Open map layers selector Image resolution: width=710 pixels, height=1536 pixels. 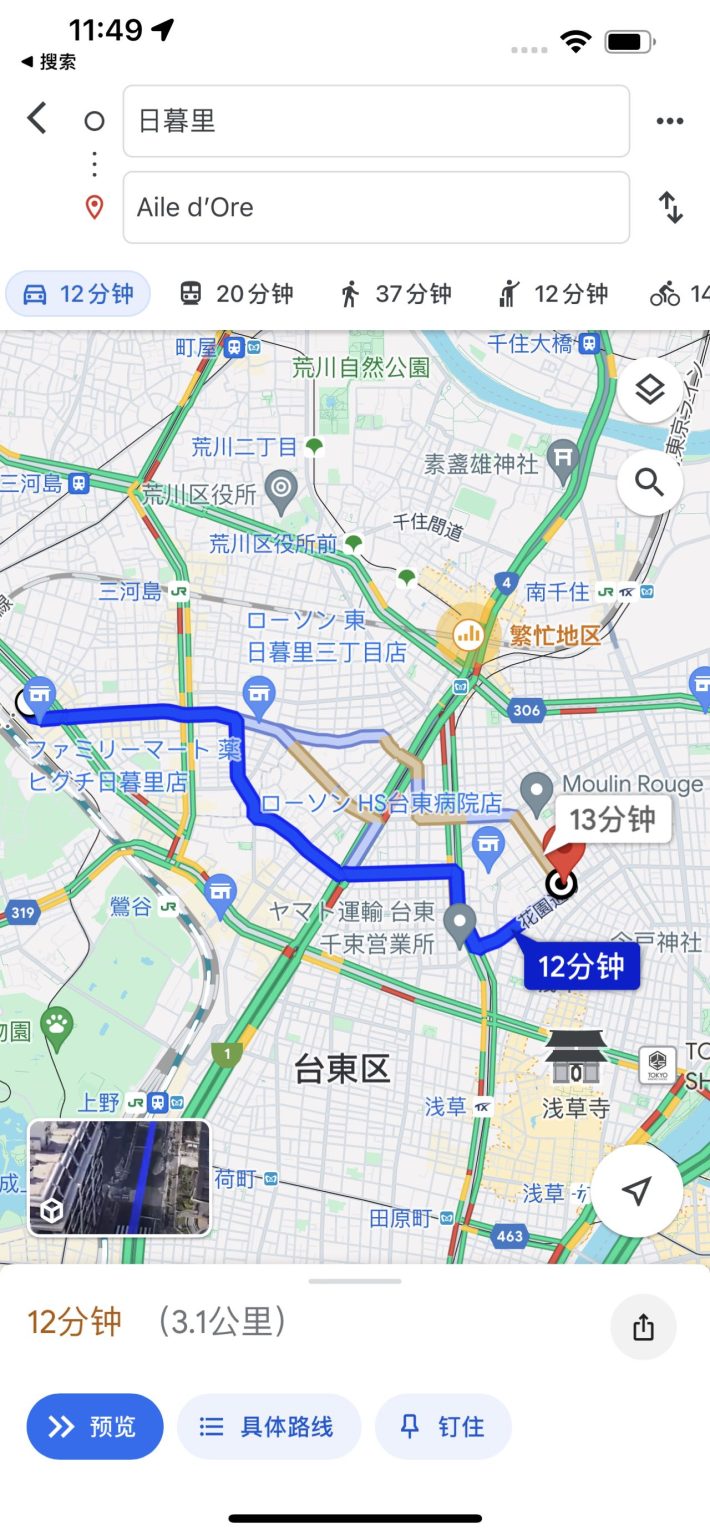click(650, 390)
